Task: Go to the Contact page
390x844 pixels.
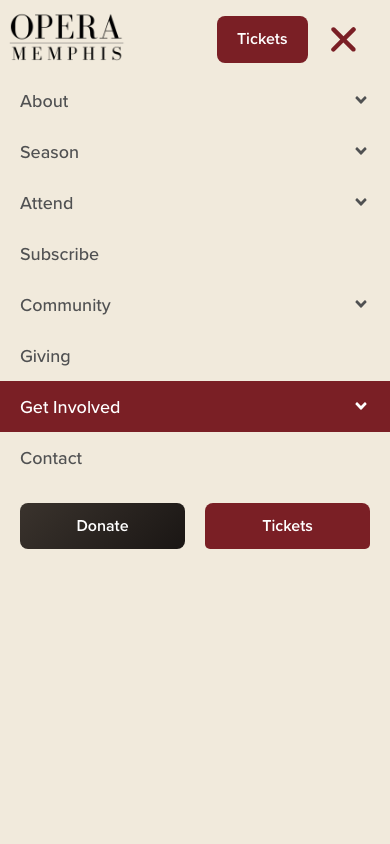Action: [51, 458]
